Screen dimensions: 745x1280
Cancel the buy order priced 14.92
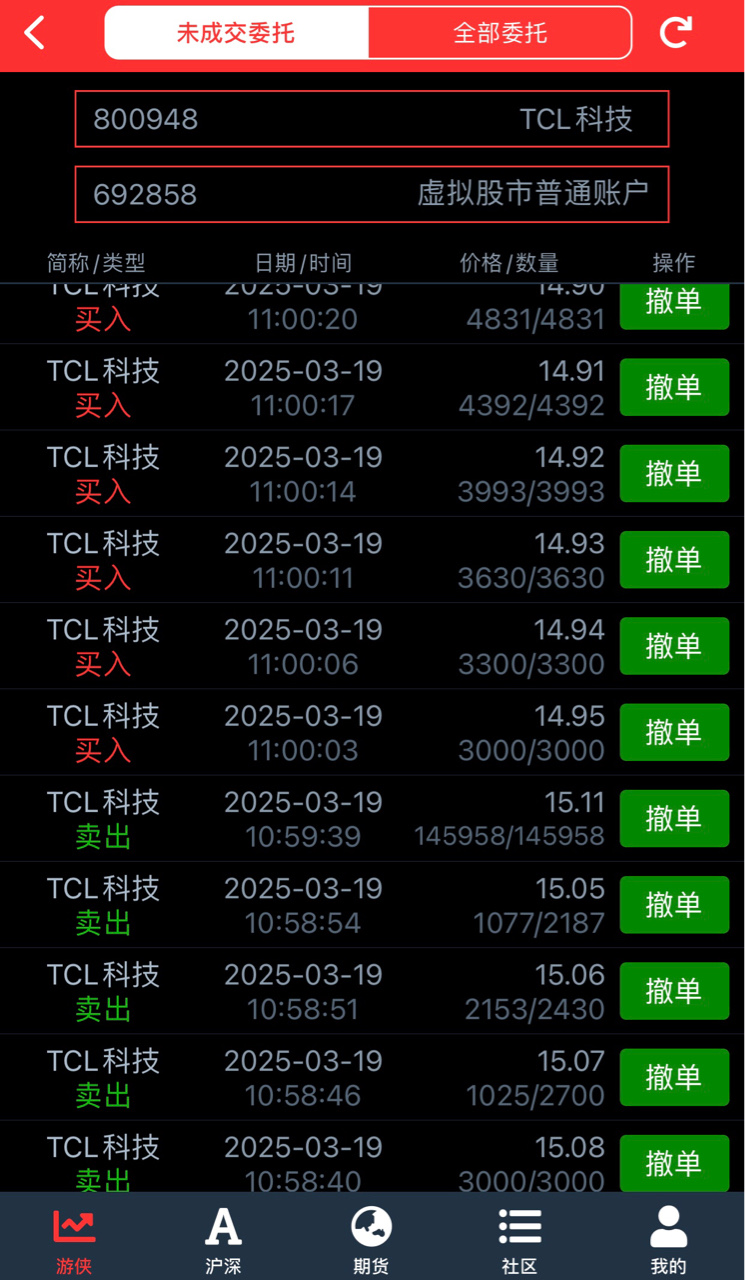[674, 473]
